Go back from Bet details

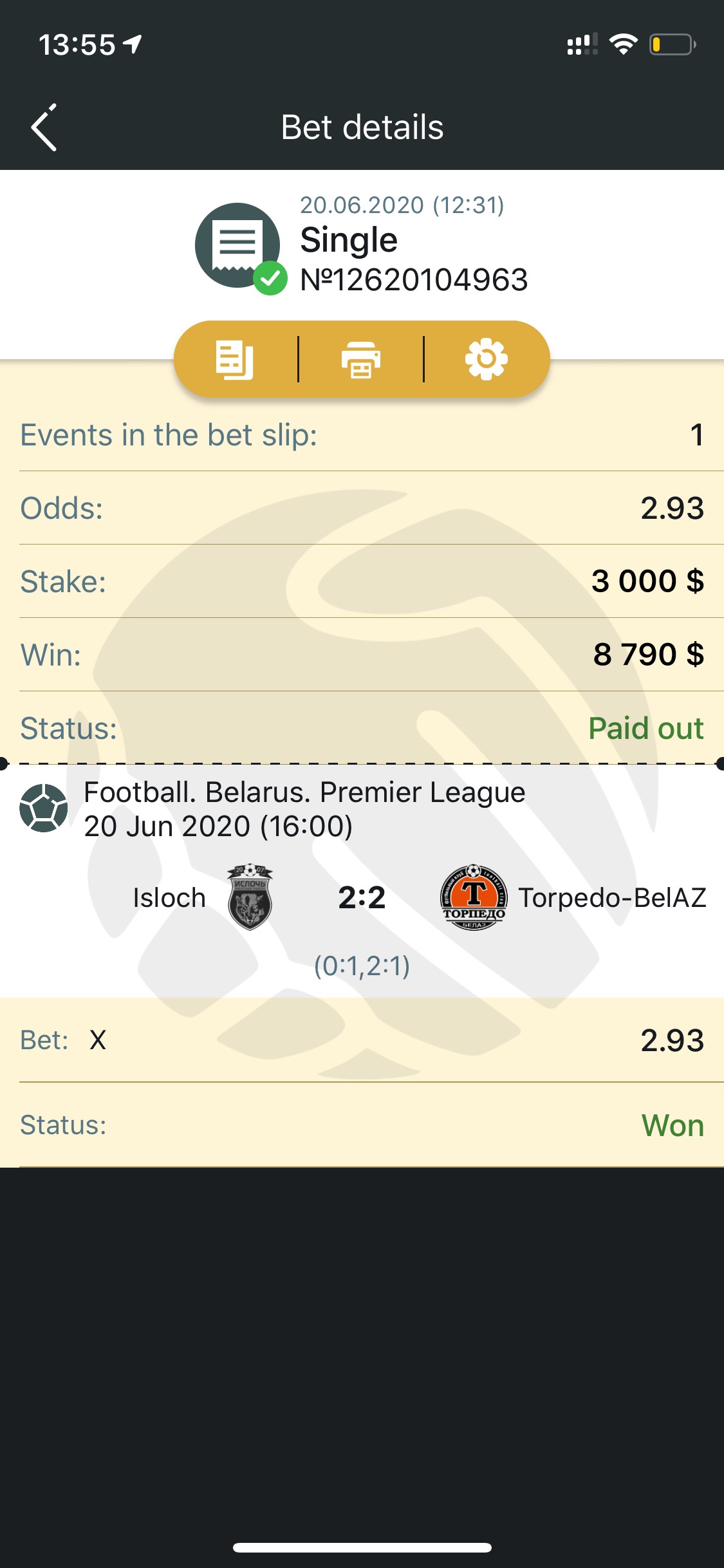(44, 127)
